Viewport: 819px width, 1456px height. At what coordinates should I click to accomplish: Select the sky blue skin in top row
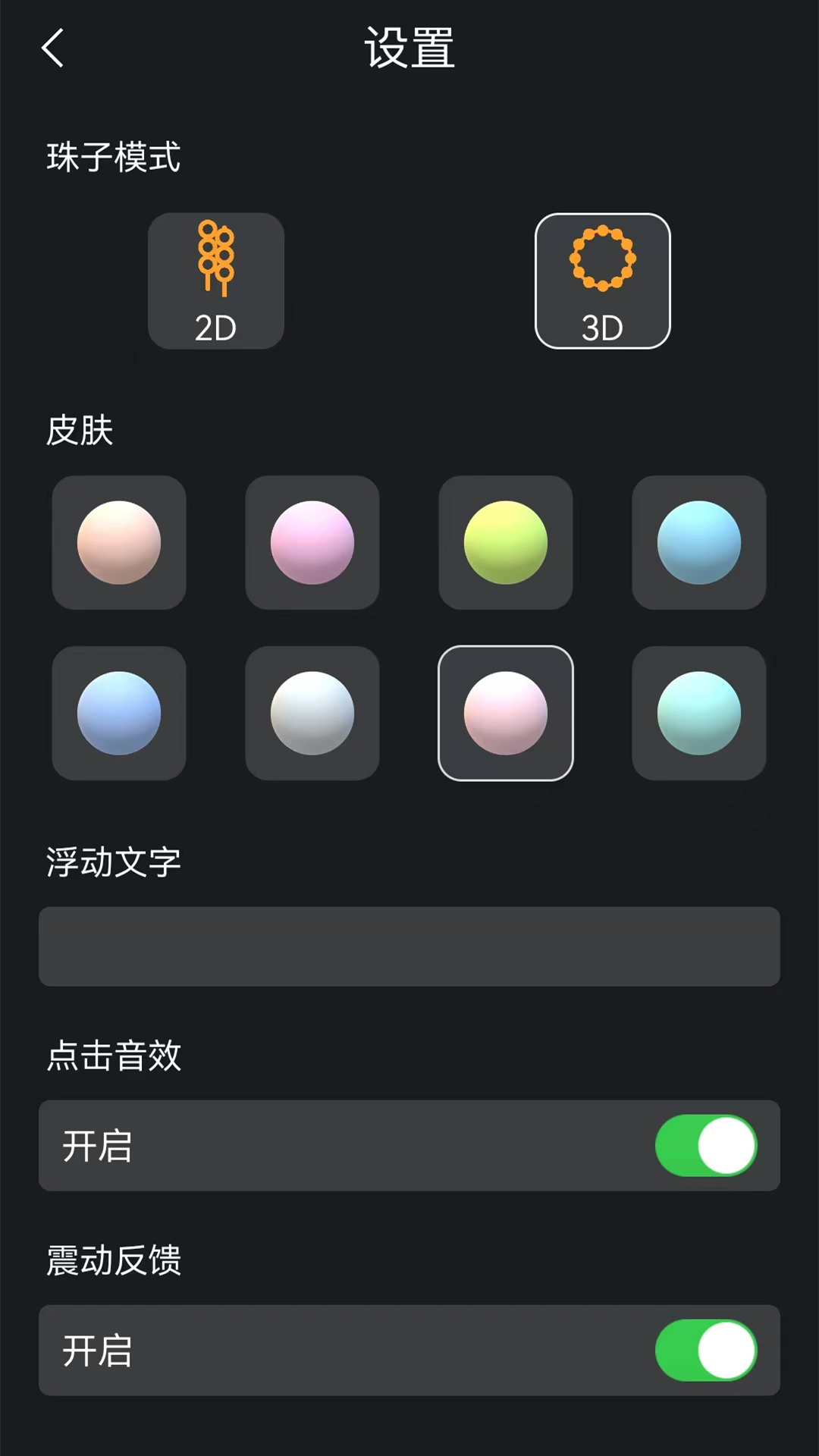[699, 543]
